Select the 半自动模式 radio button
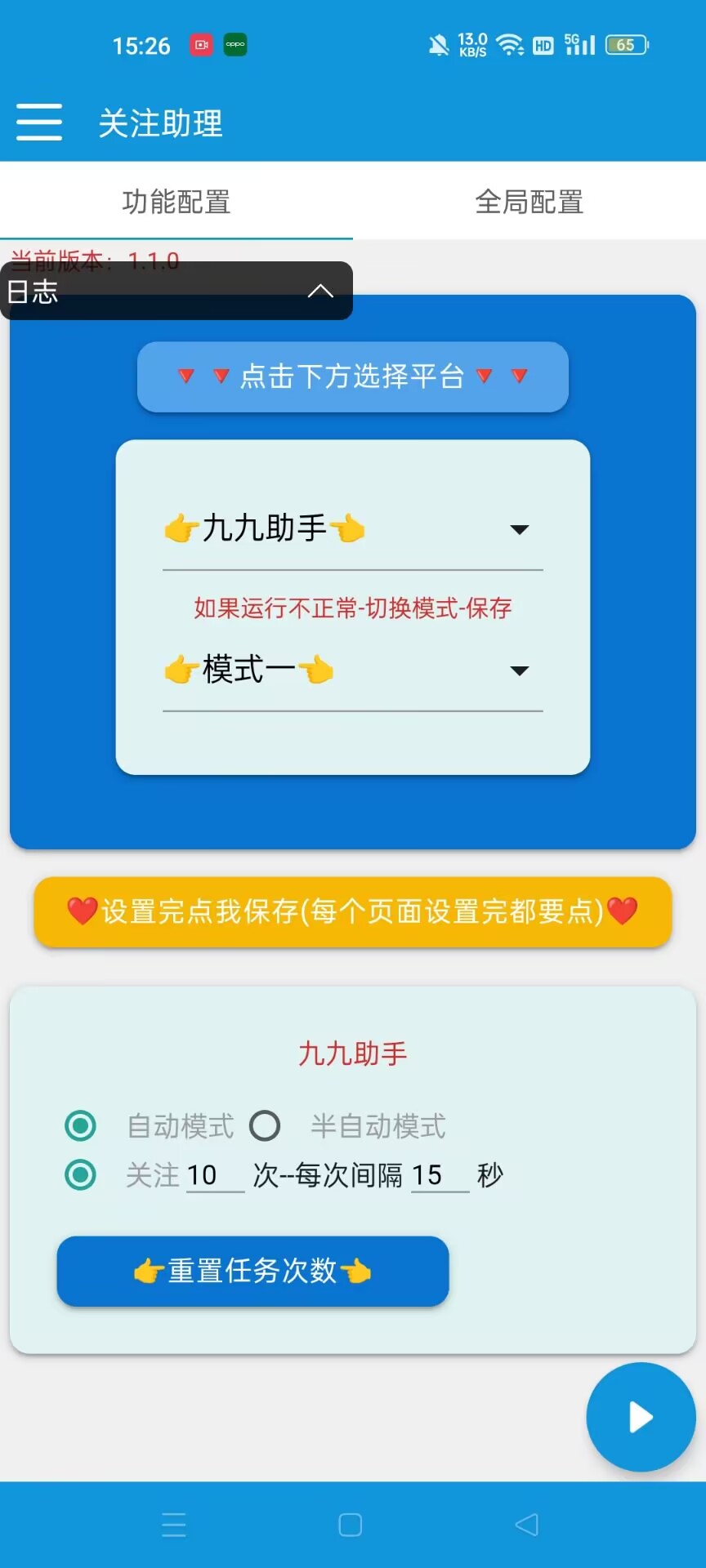The width and height of the screenshot is (706, 1568). tap(265, 1125)
